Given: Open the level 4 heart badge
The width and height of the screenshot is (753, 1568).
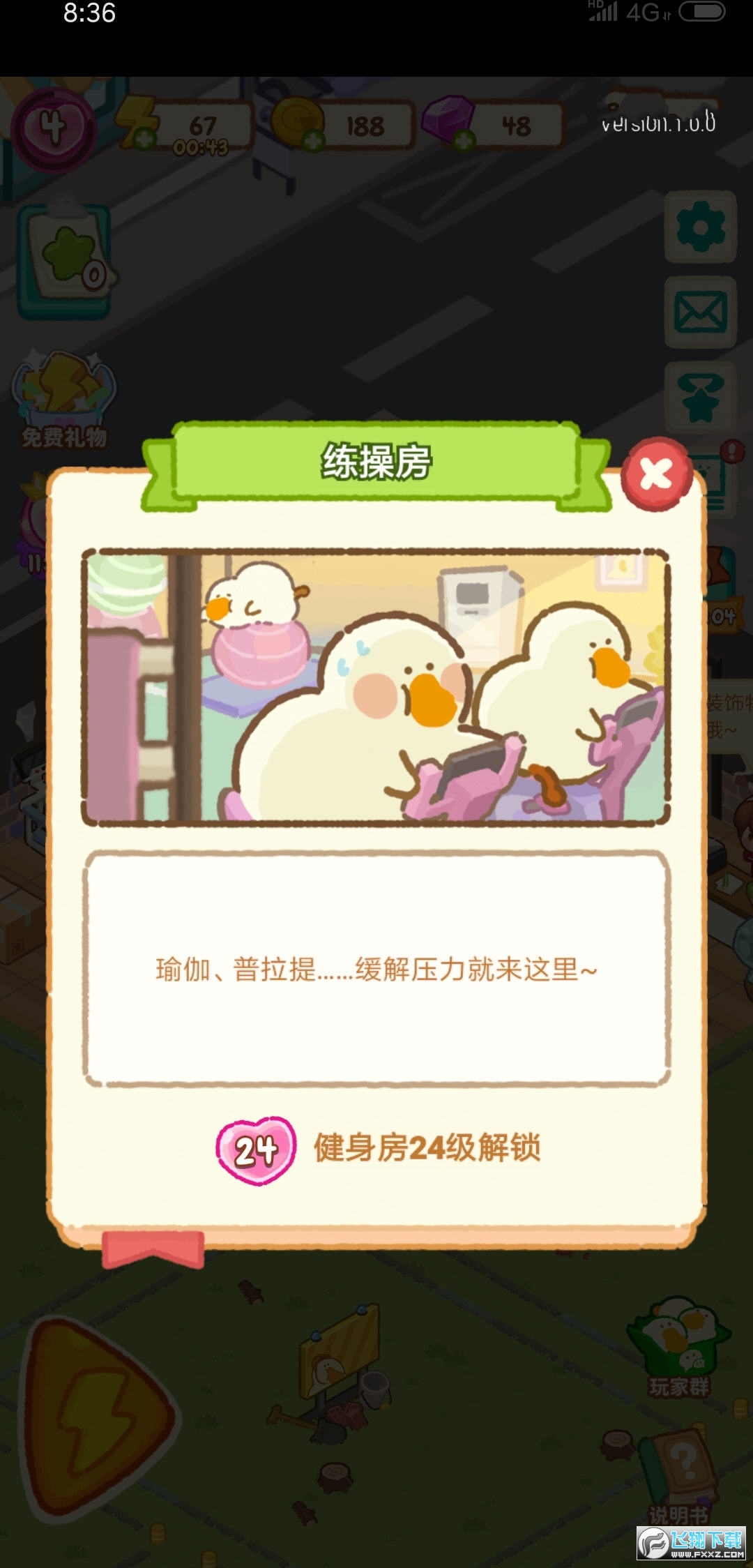Looking at the screenshot, I should (53, 128).
